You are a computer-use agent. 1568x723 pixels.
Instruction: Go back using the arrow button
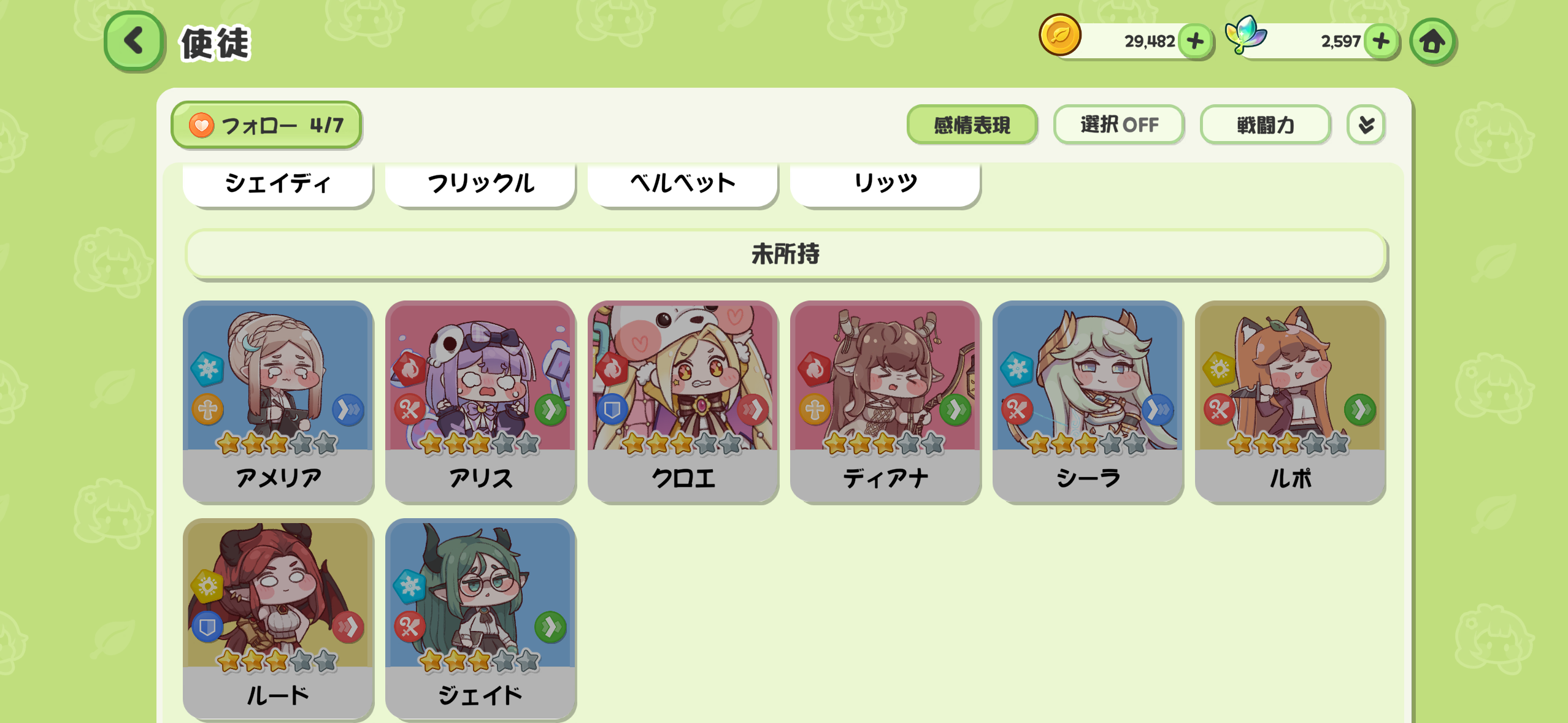tap(134, 42)
